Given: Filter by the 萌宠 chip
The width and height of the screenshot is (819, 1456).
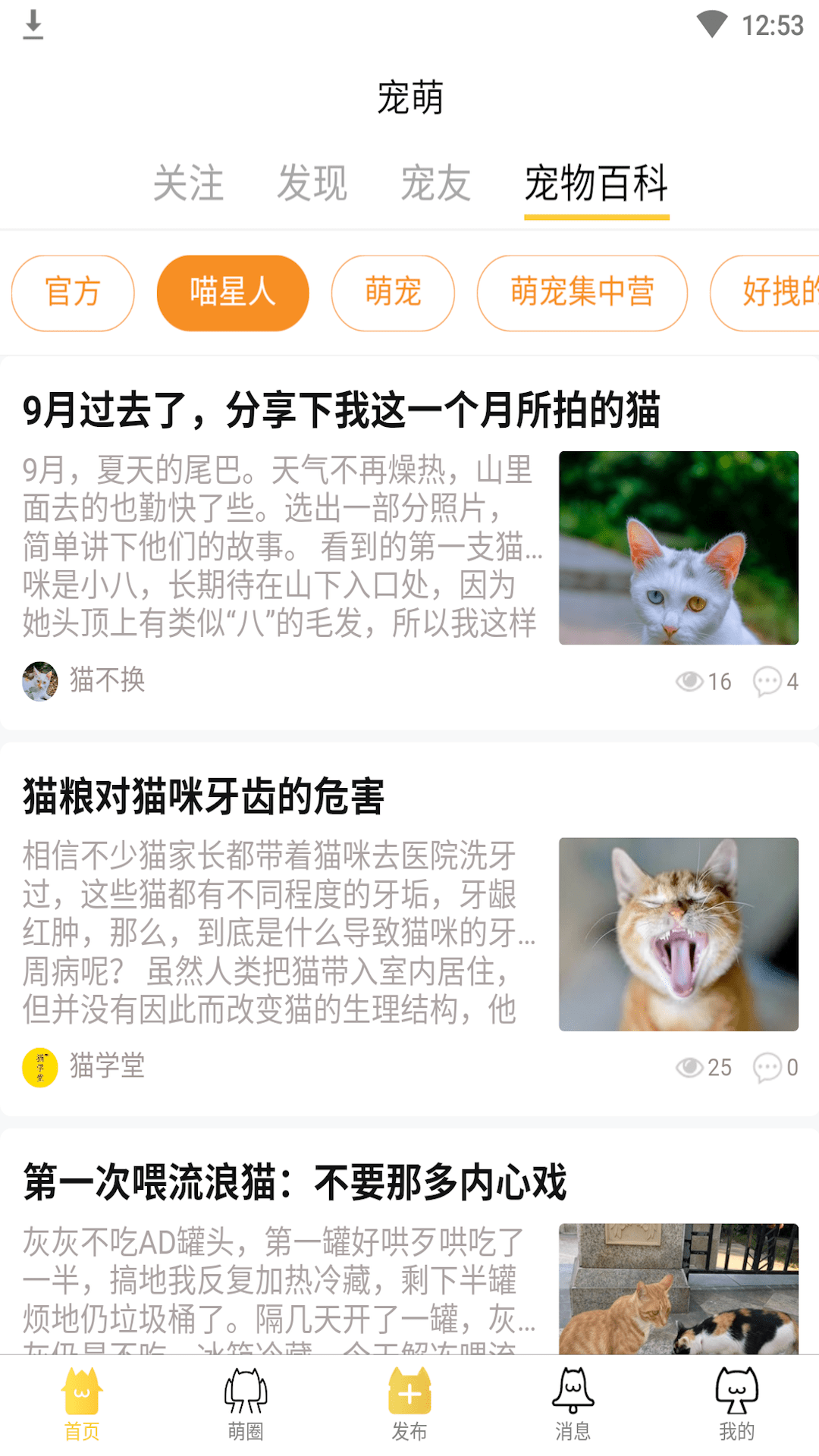Looking at the screenshot, I should click(393, 293).
